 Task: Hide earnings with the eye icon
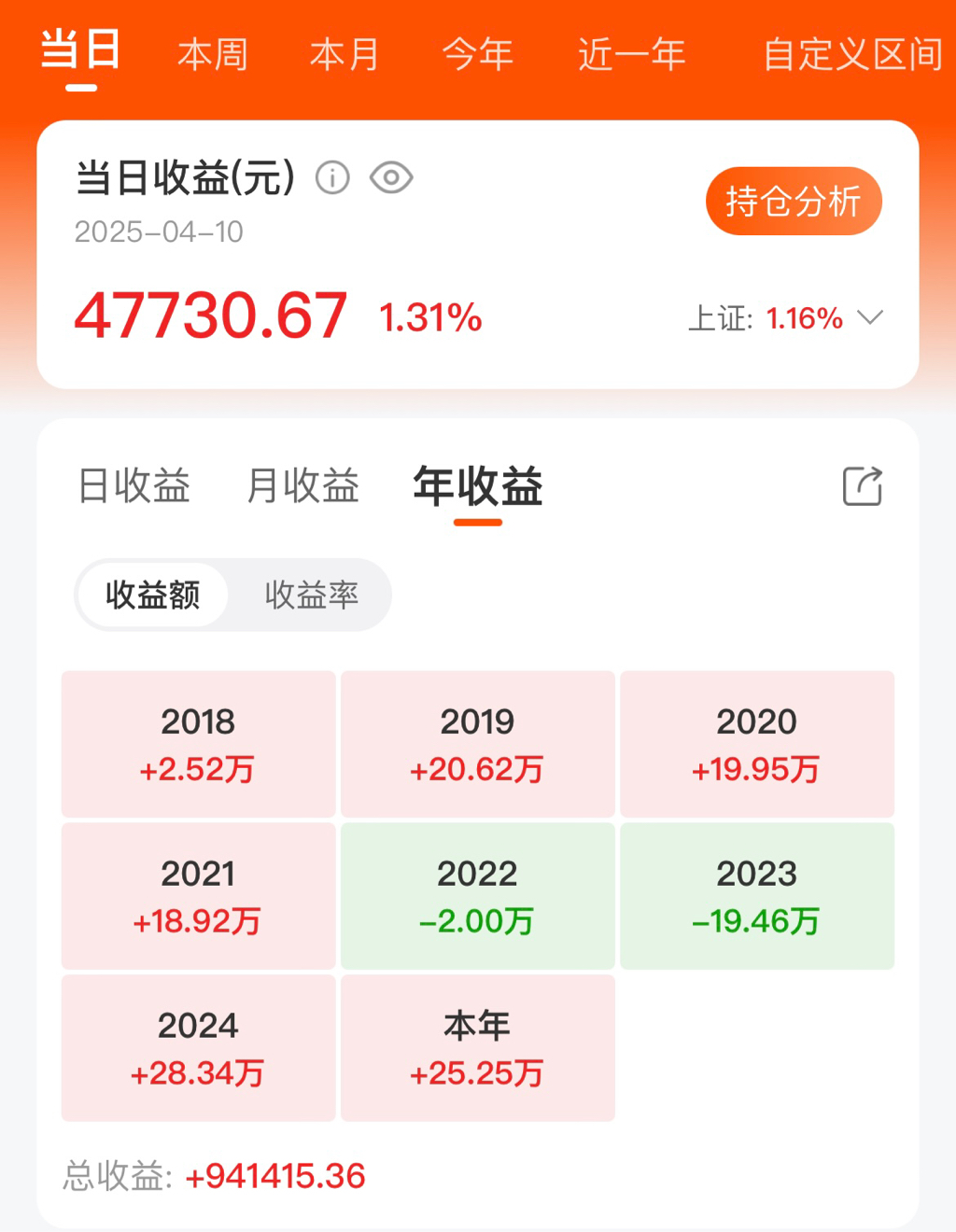[391, 177]
